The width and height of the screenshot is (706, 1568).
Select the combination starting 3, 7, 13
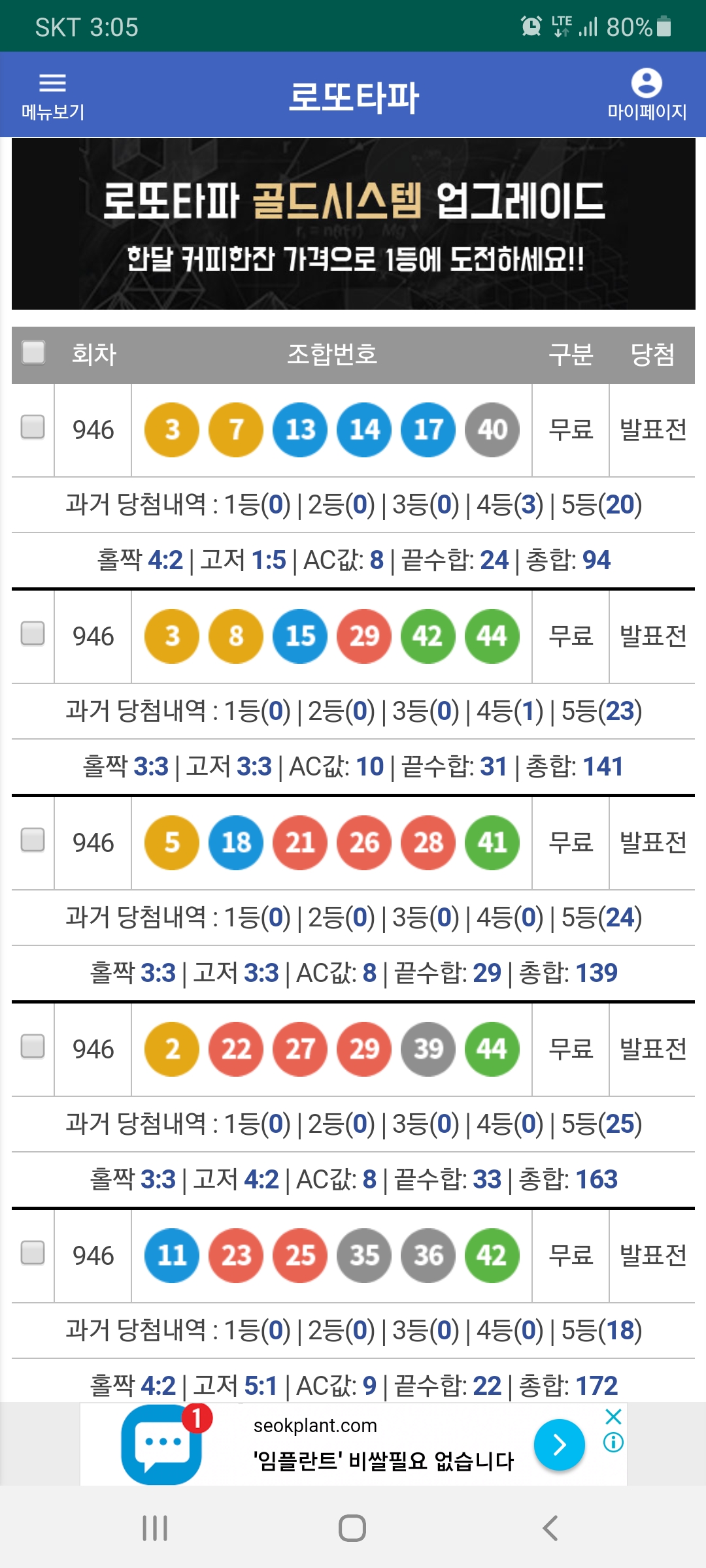[x=33, y=427]
